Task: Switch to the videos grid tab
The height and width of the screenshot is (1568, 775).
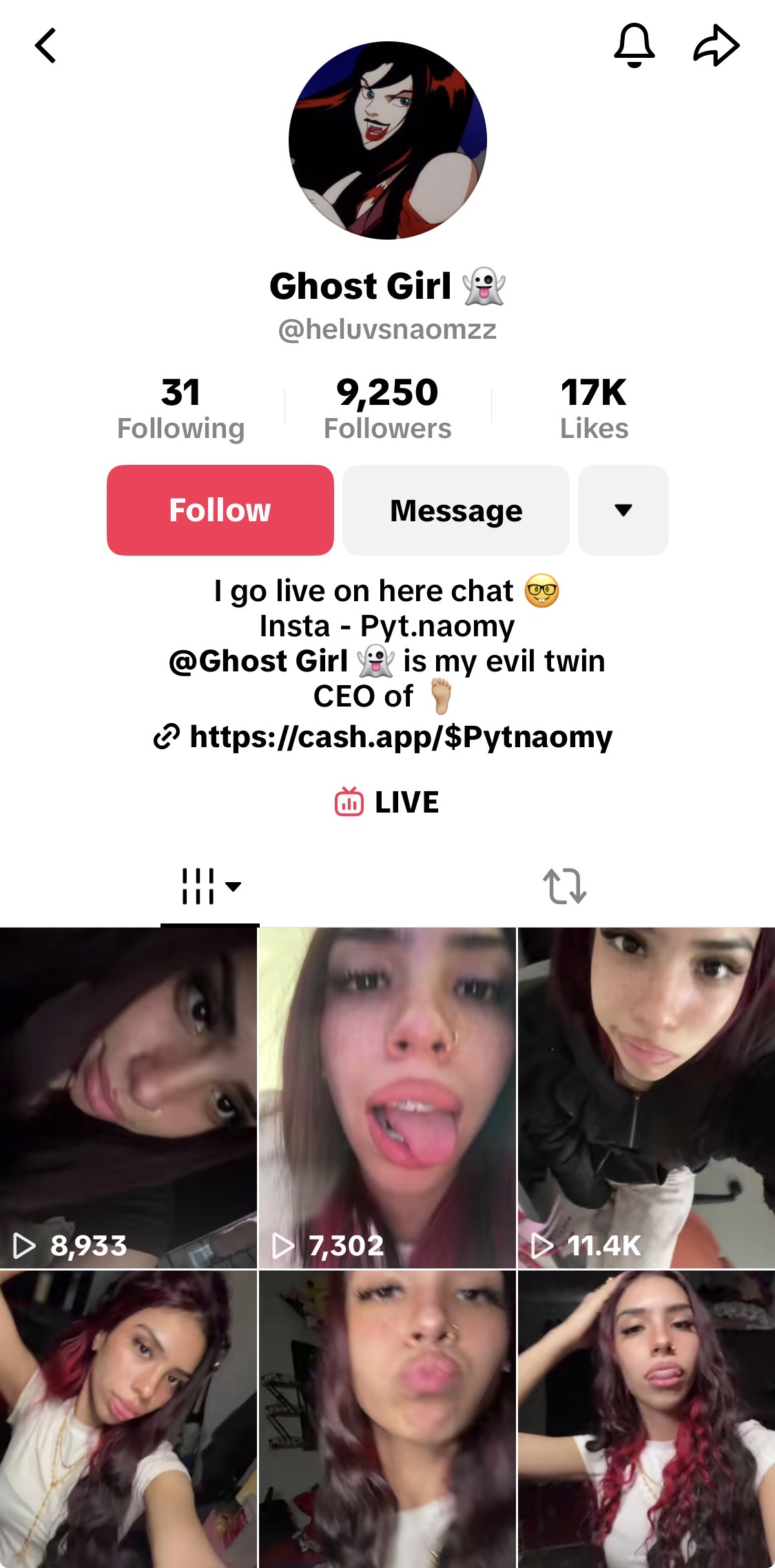Action: 209,886
